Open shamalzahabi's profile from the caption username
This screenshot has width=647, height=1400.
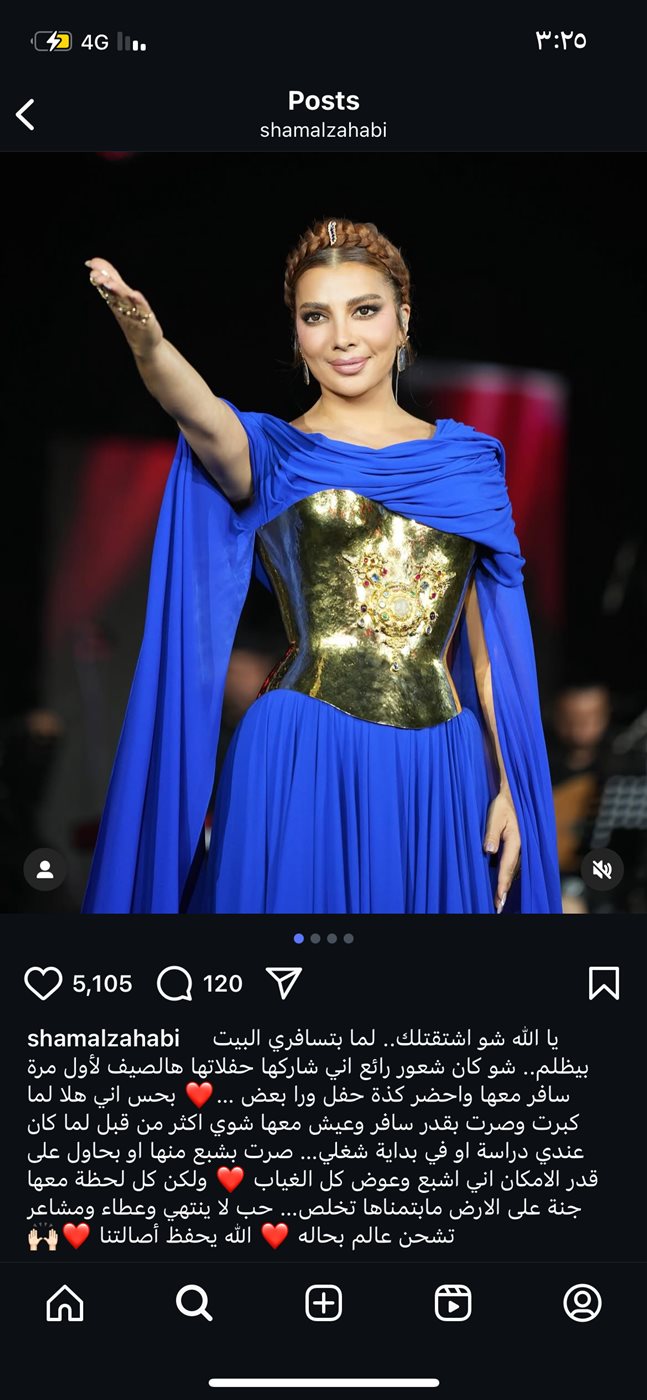104,1039
